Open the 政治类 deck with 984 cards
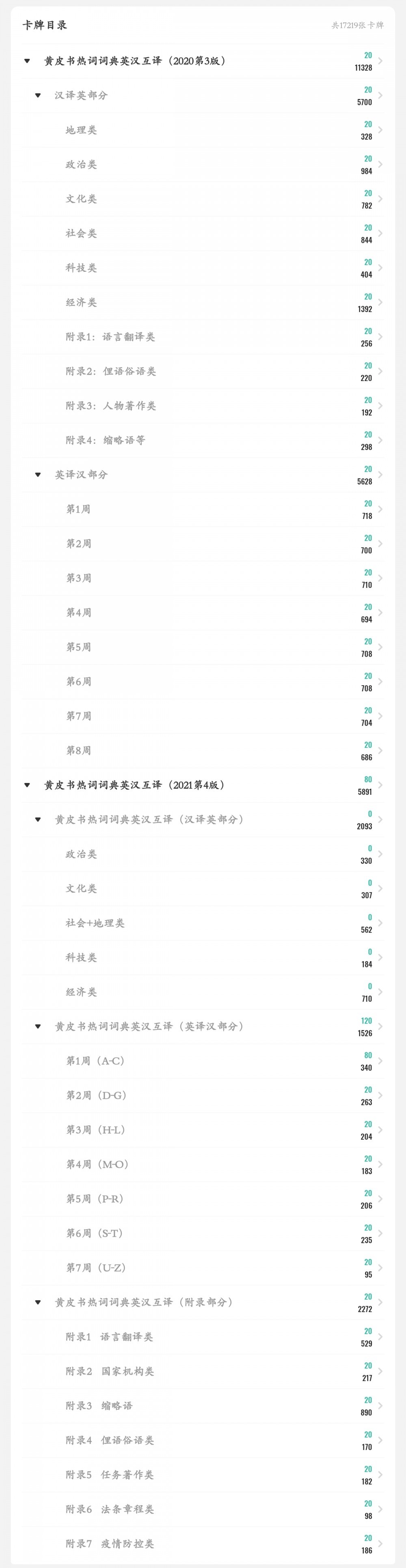Image resolution: width=406 pixels, height=1568 pixels. 81,165
